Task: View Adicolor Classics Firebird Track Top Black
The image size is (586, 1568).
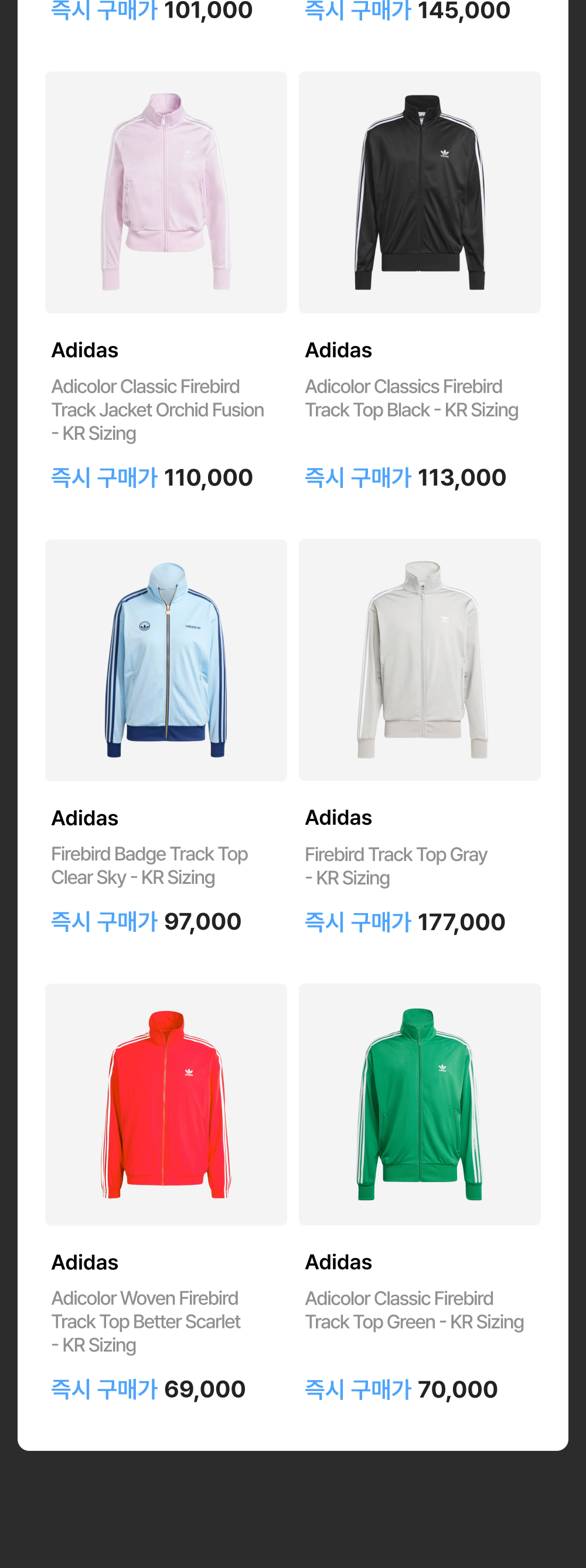Action: 420,192
